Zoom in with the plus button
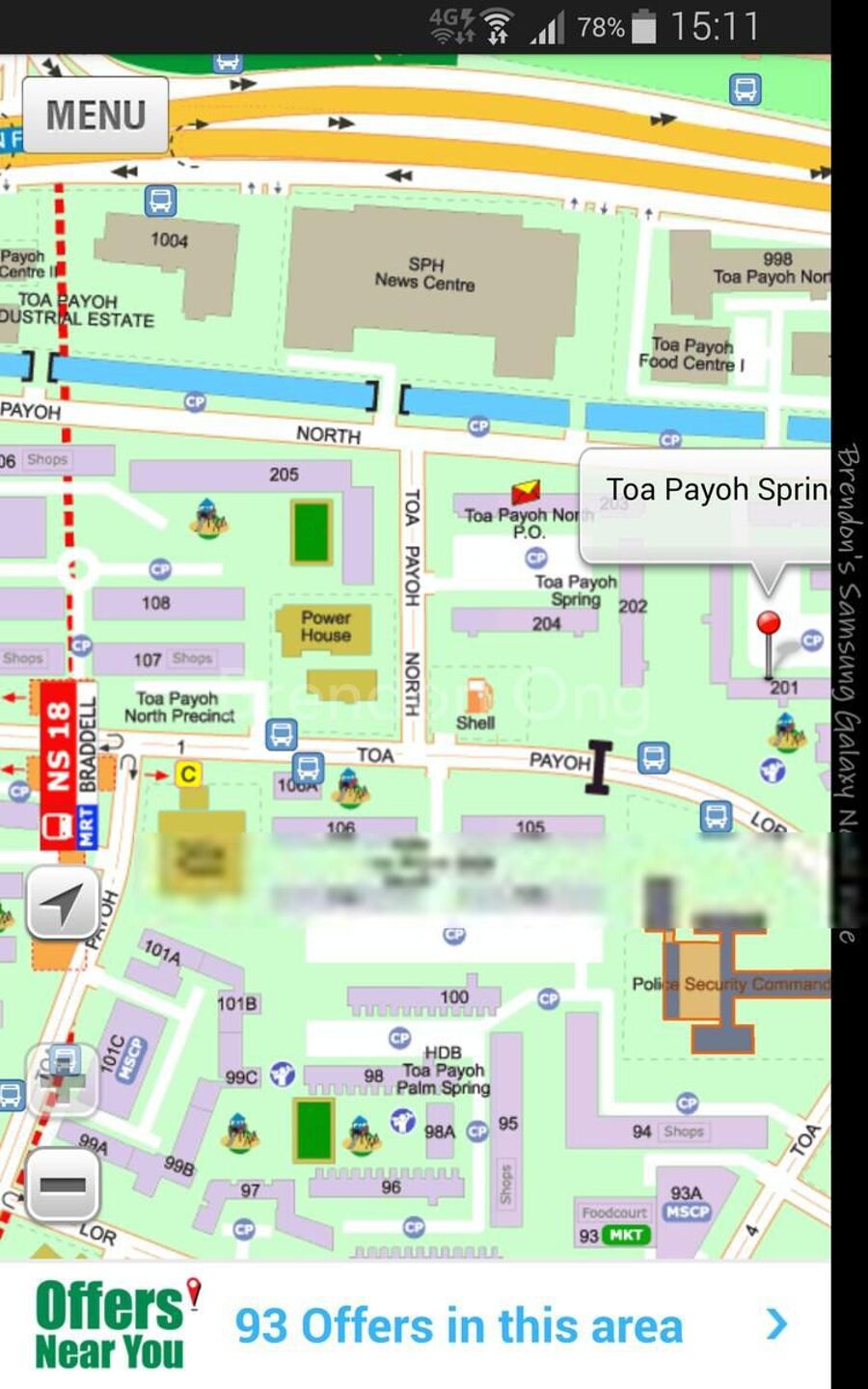868x1389 pixels. [x=63, y=1080]
